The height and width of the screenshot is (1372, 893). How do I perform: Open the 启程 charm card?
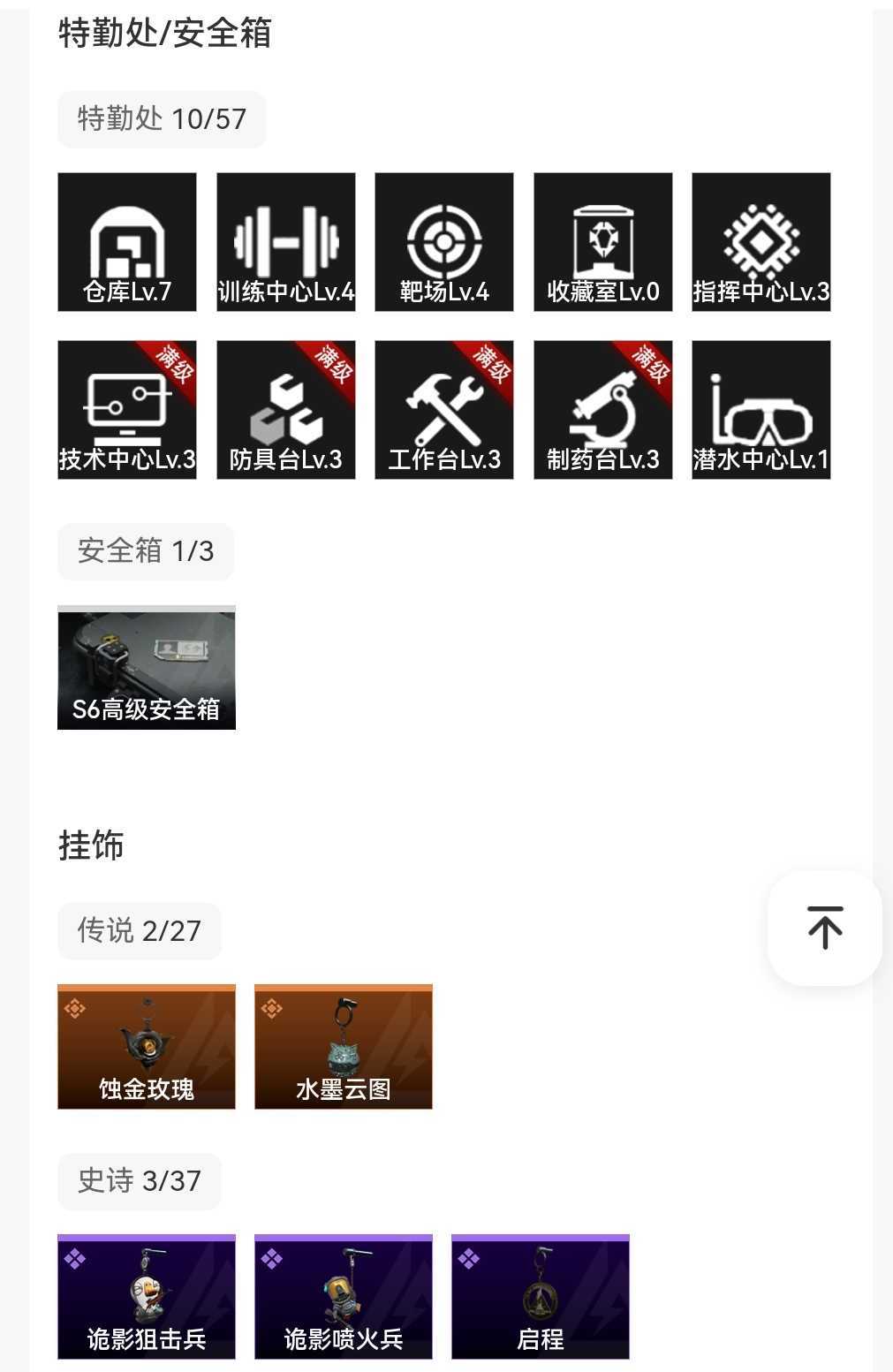pos(541,1297)
